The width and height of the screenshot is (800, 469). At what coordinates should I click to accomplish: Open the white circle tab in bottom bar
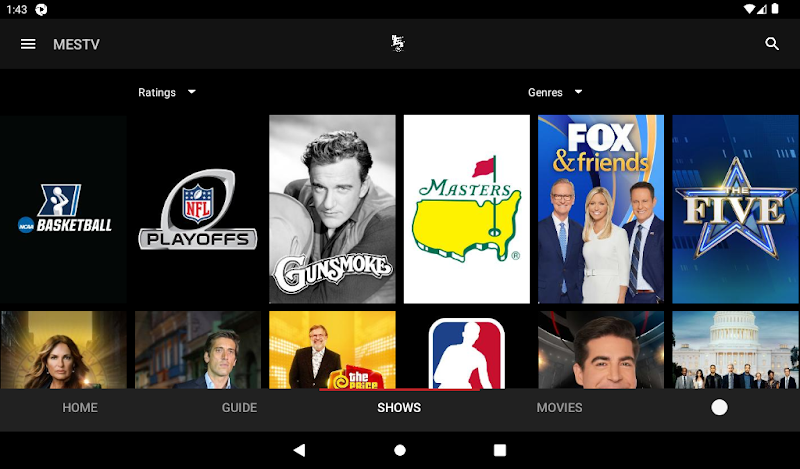tap(719, 408)
